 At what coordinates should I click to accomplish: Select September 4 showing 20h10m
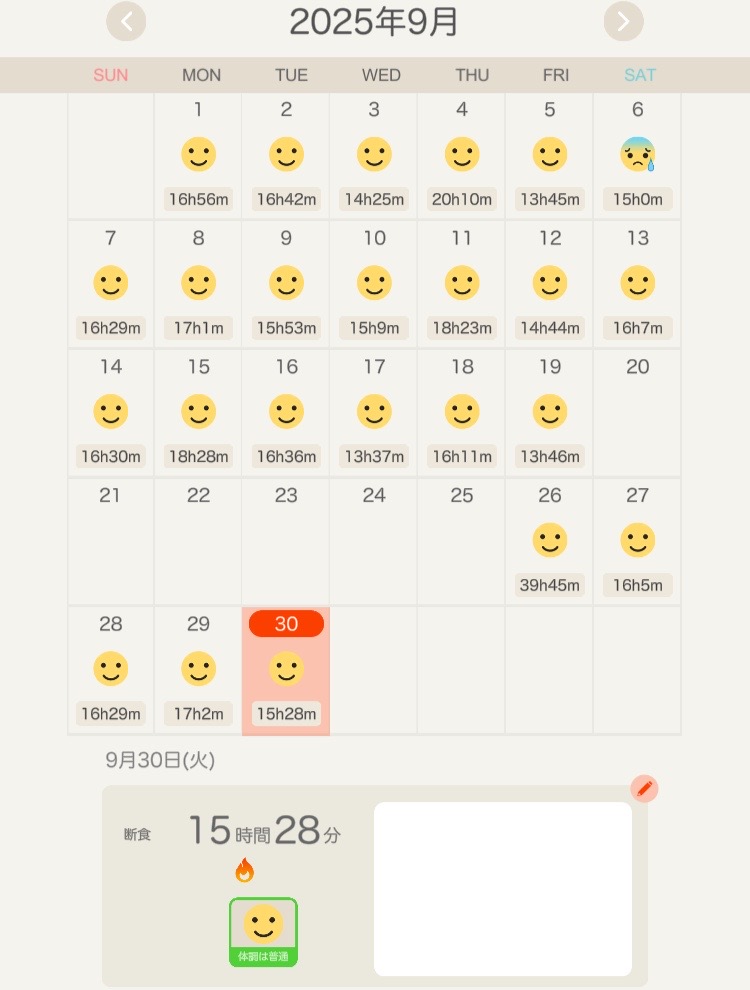click(461, 155)
